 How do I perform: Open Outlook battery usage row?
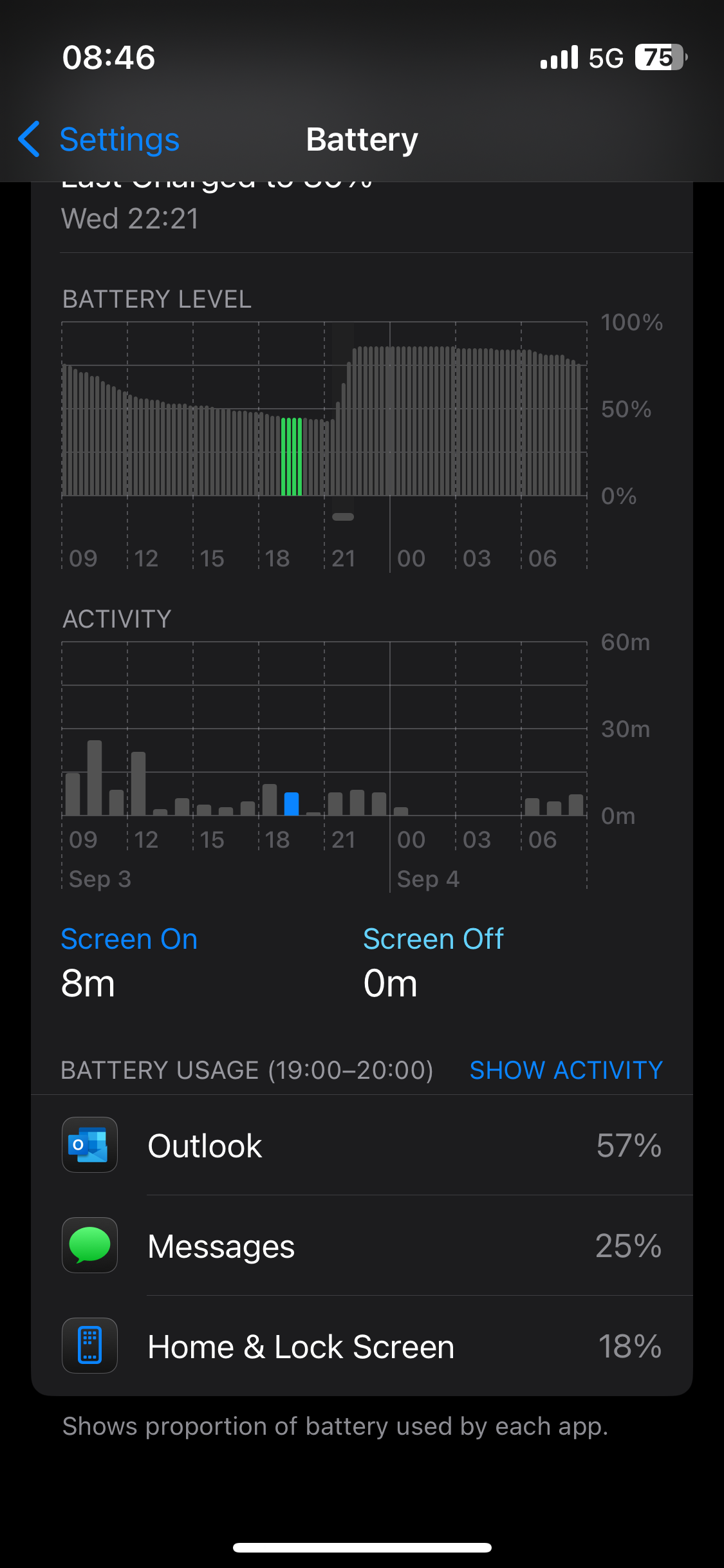click(362, 1146)
